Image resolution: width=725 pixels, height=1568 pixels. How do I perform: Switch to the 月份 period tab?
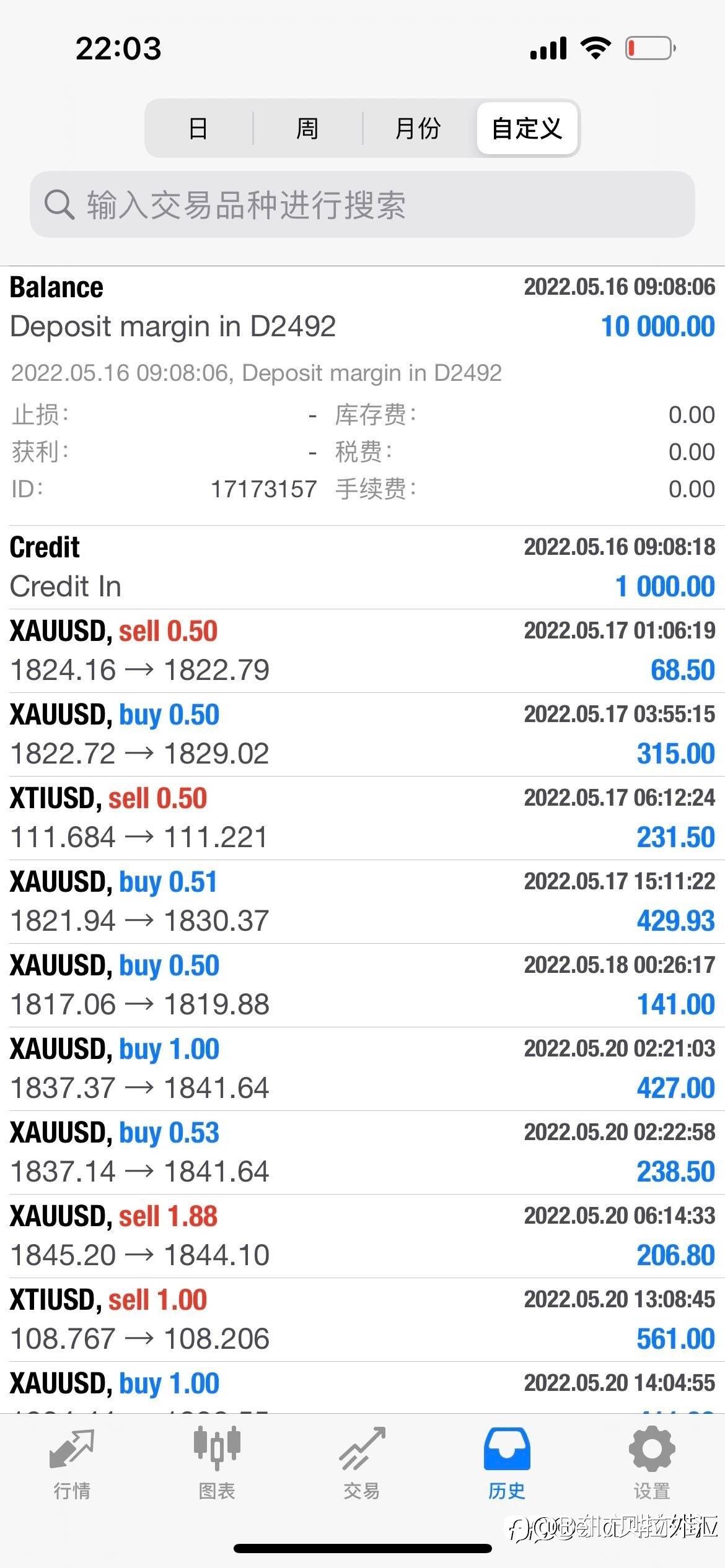pyautogui.click(x=418, y=128)
